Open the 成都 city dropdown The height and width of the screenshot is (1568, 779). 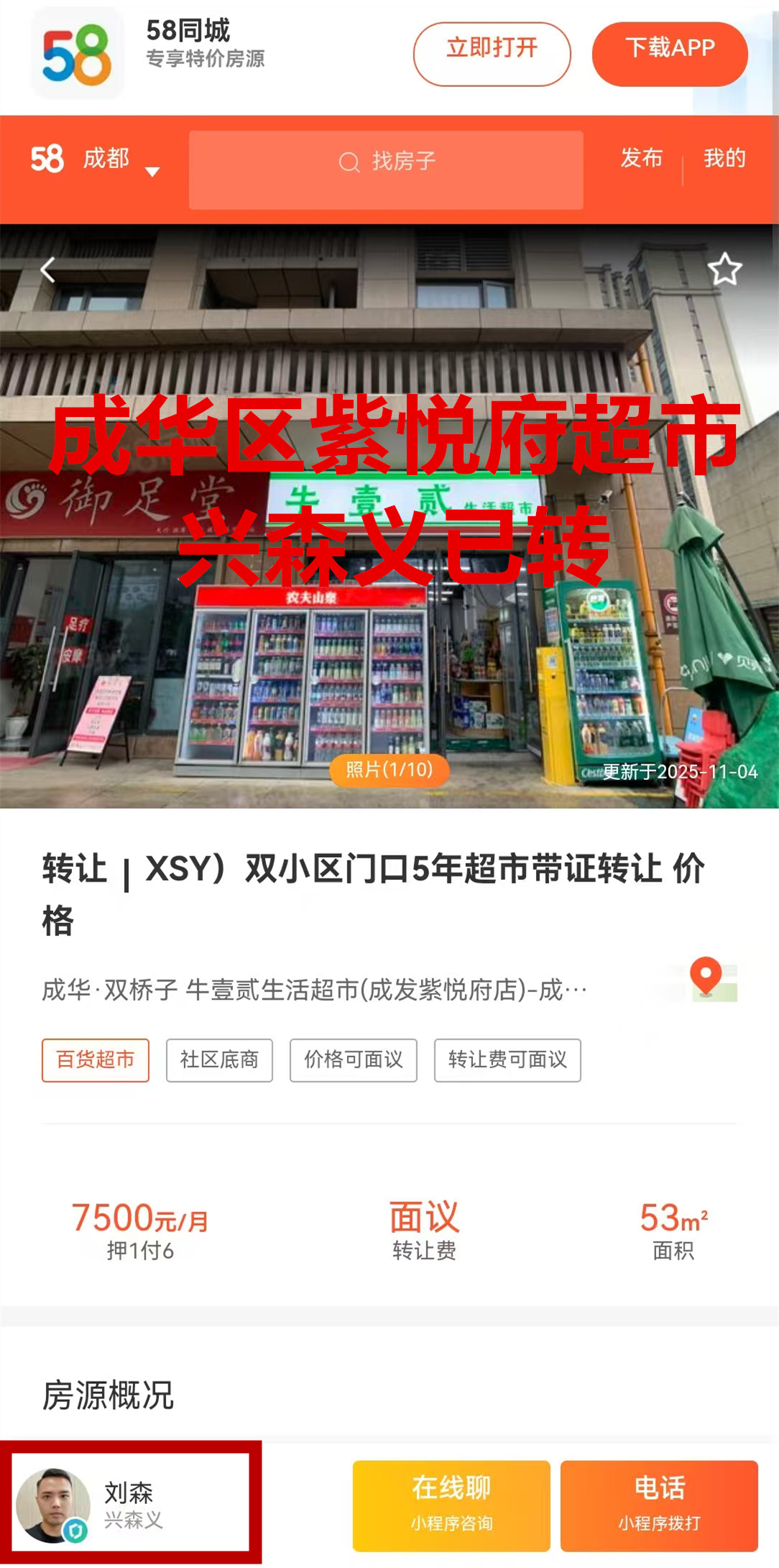coord(119,160)
